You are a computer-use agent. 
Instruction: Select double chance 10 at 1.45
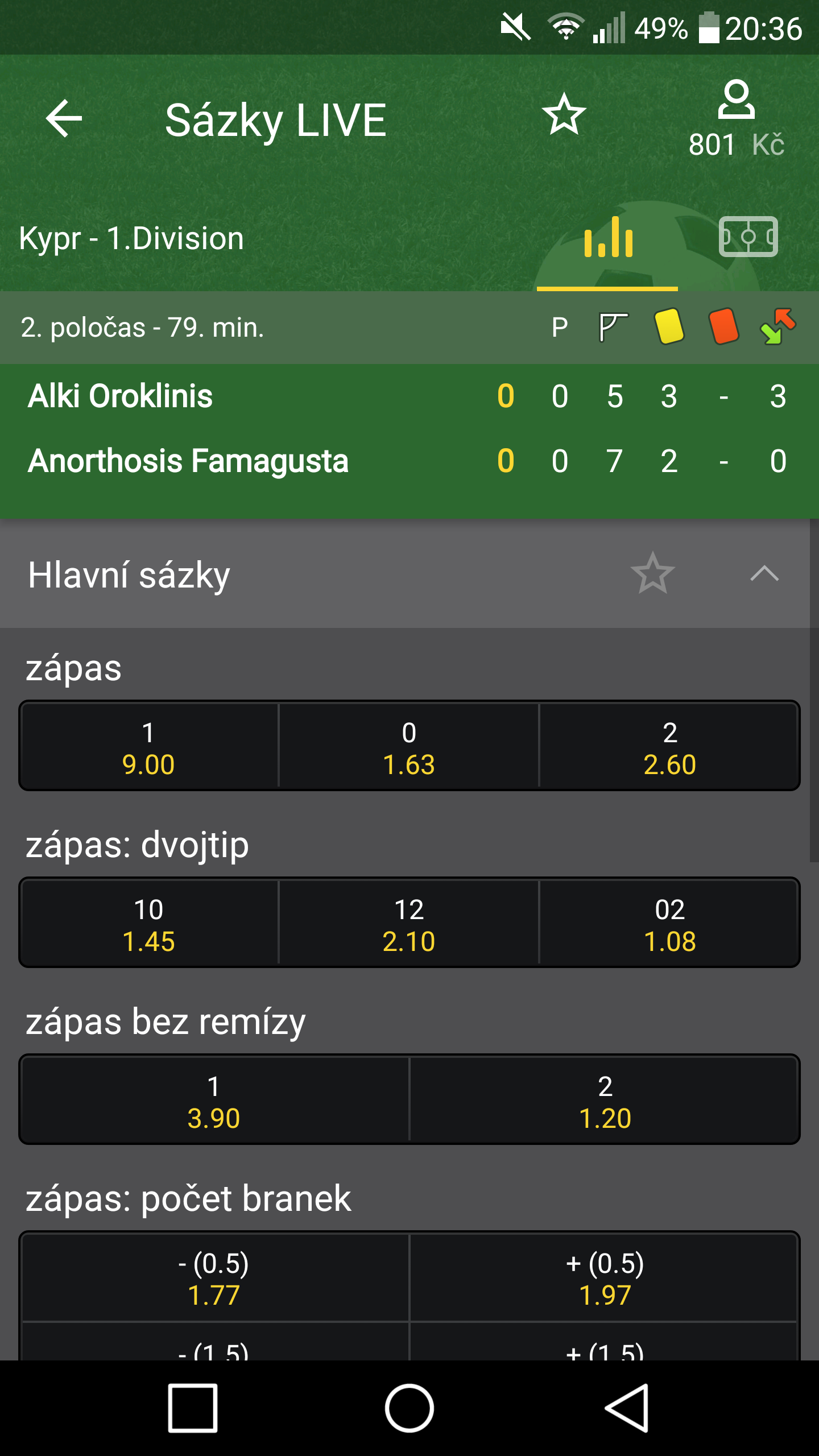coord(149,923)
